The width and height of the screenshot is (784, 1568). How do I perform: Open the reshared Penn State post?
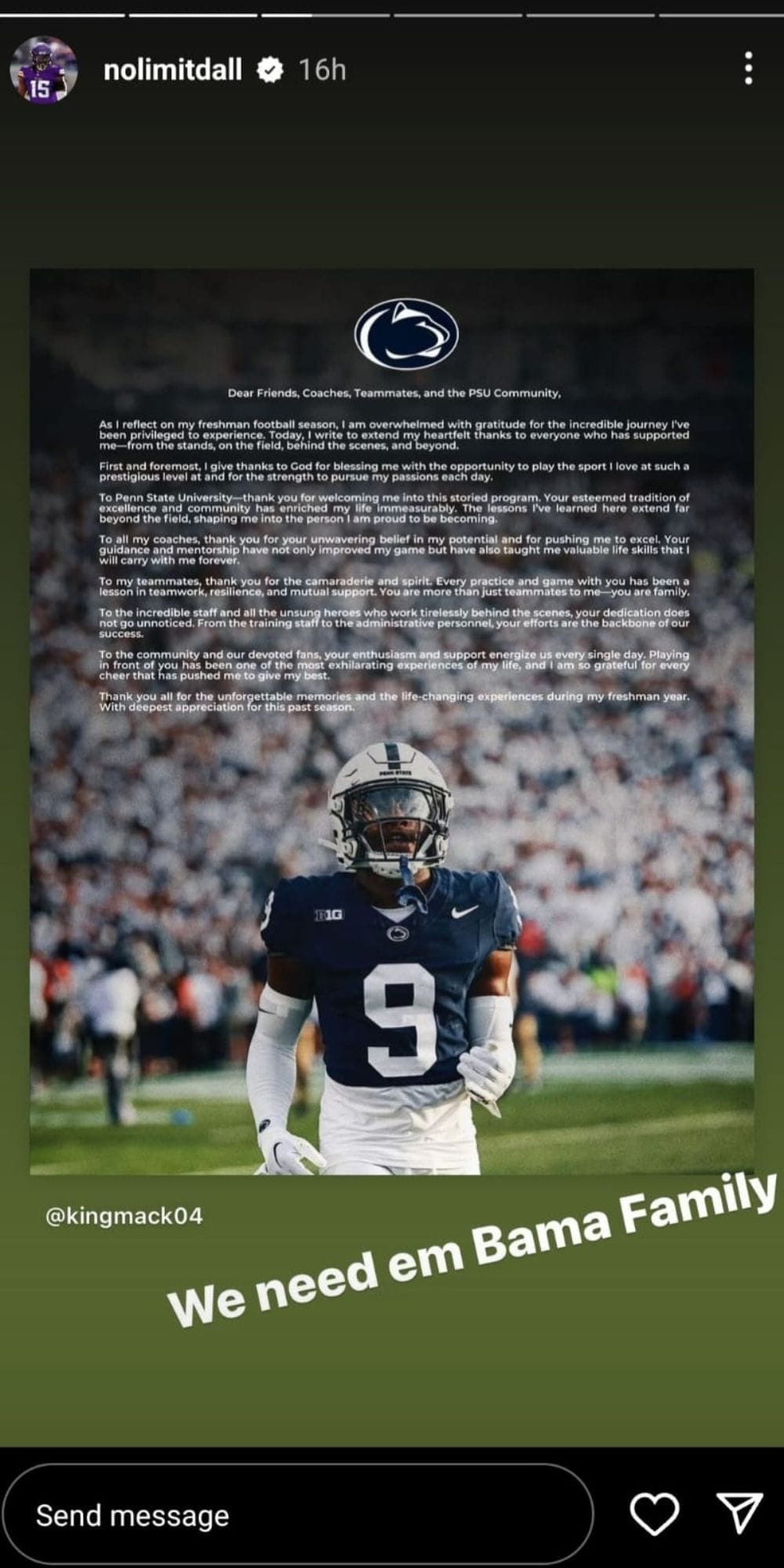[392, 721]
